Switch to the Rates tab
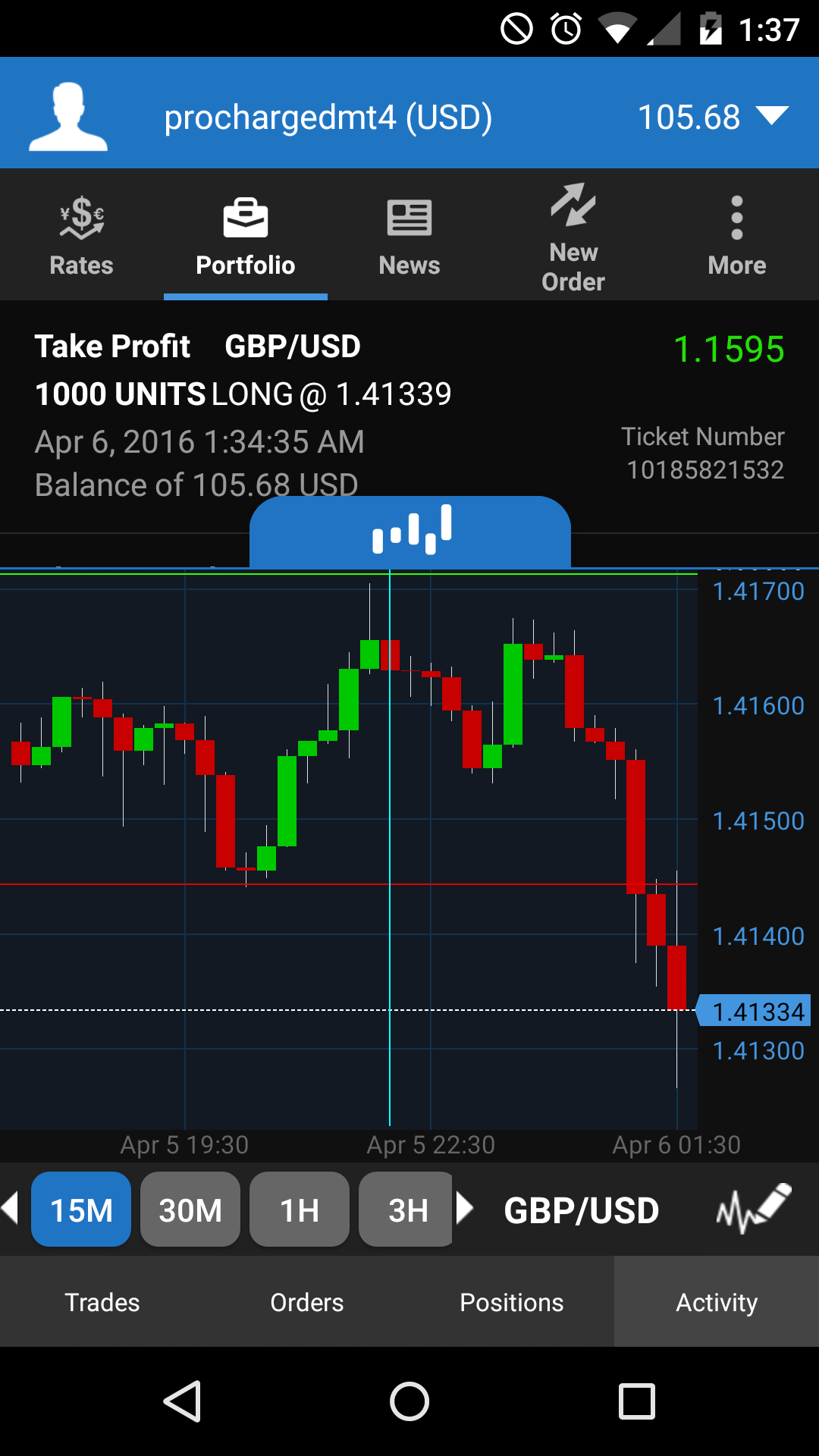The height and width of the screenshot is (1456, 819). point(81,237)
